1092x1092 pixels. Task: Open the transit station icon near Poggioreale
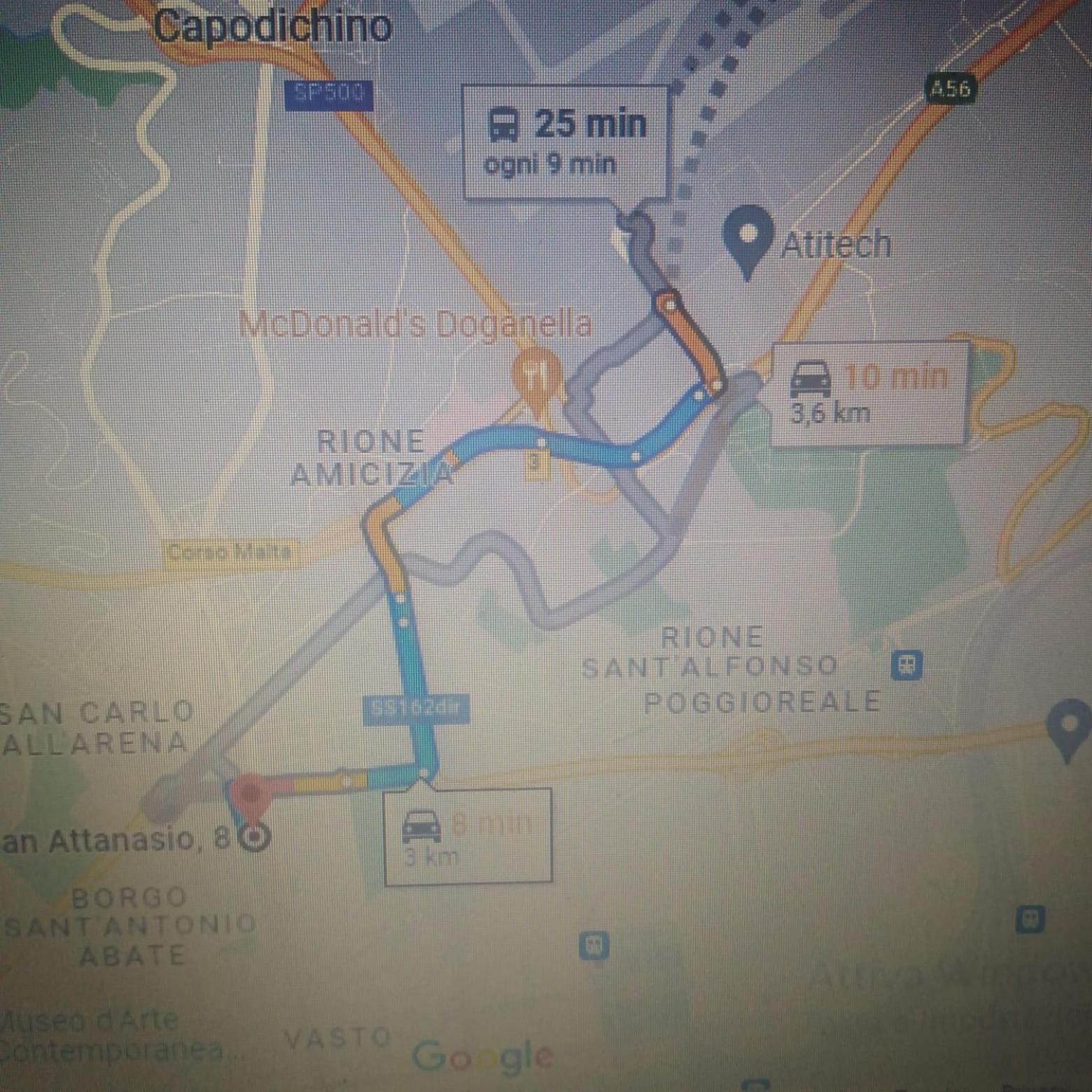[x=906, y=665]
